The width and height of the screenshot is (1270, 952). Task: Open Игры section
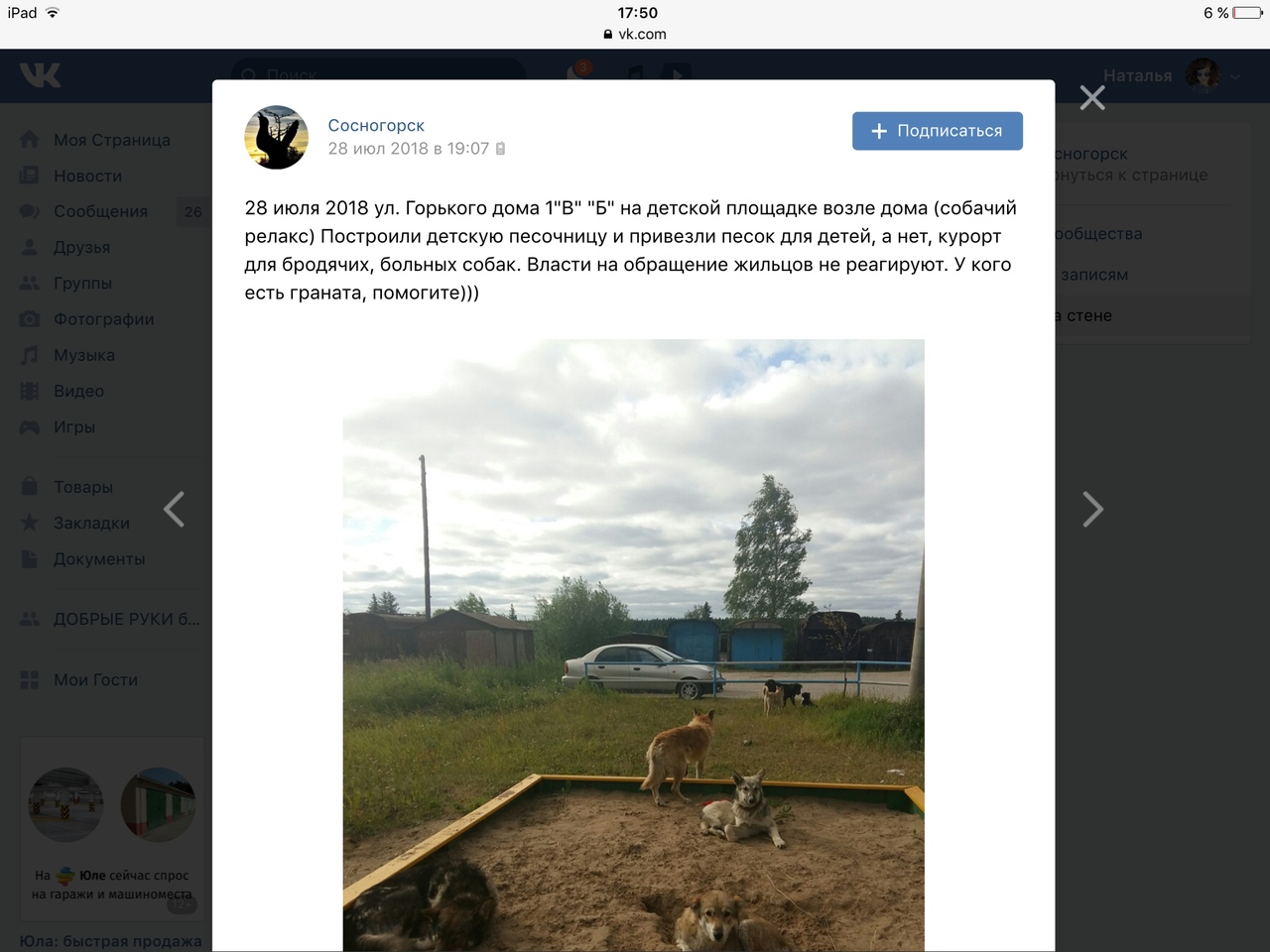tap(73, 426)
